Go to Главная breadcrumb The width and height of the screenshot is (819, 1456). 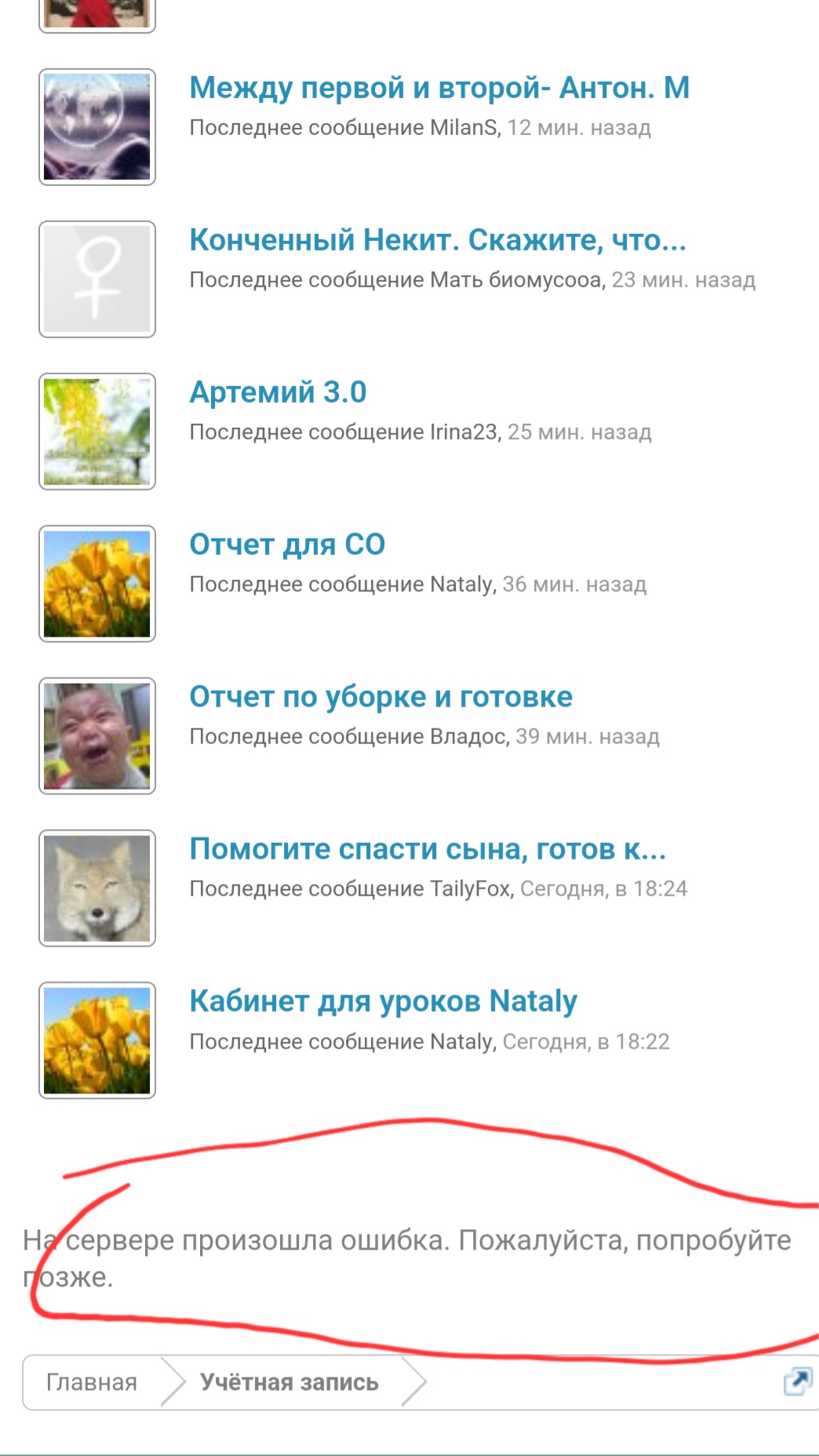point(92,1382)
